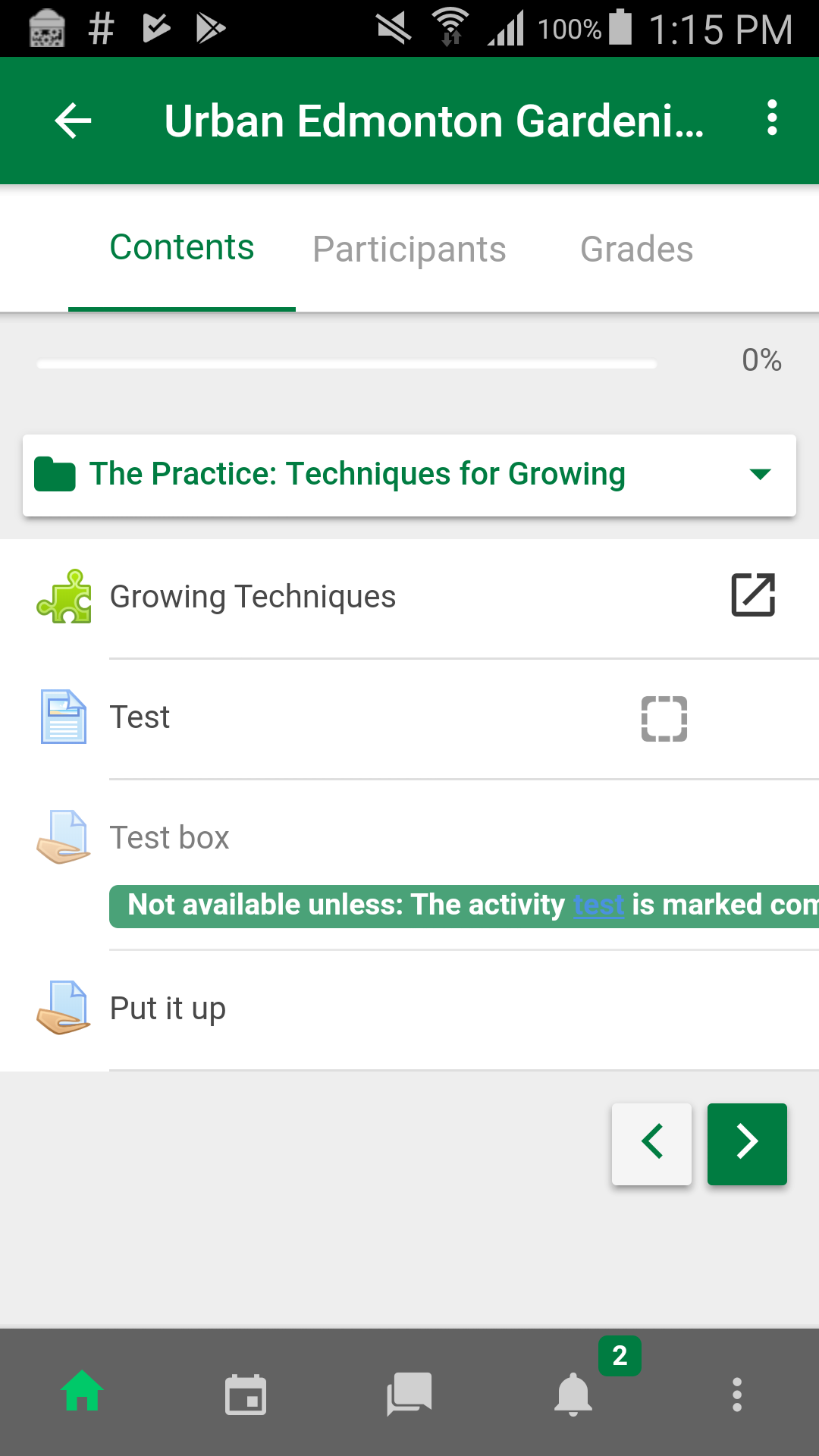
Task: Open the Put it up assignment
Action: [168, 1009]
